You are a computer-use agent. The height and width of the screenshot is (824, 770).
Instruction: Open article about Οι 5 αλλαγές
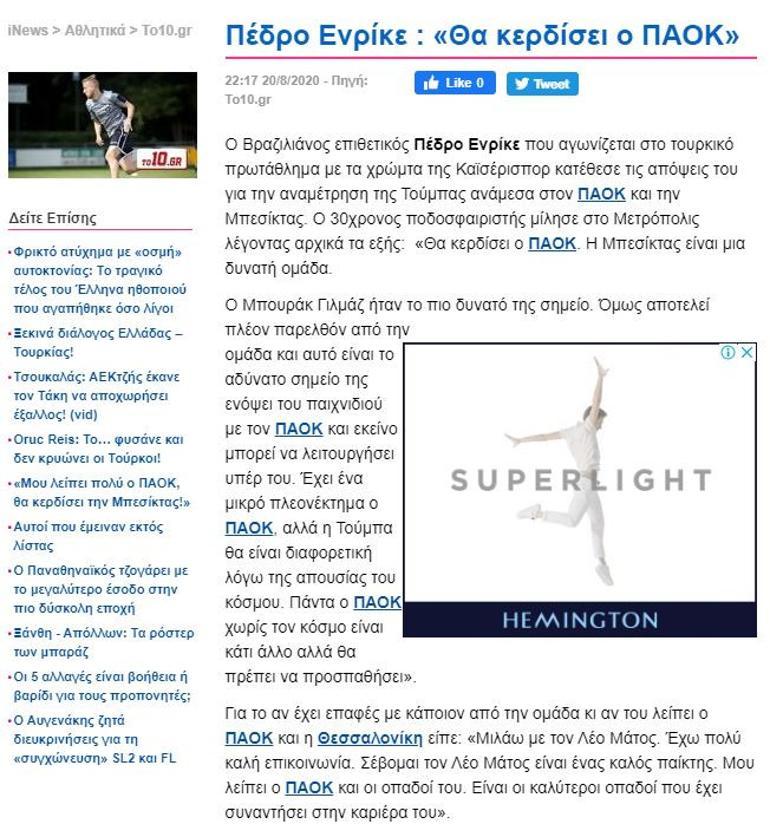pos(101,685)
